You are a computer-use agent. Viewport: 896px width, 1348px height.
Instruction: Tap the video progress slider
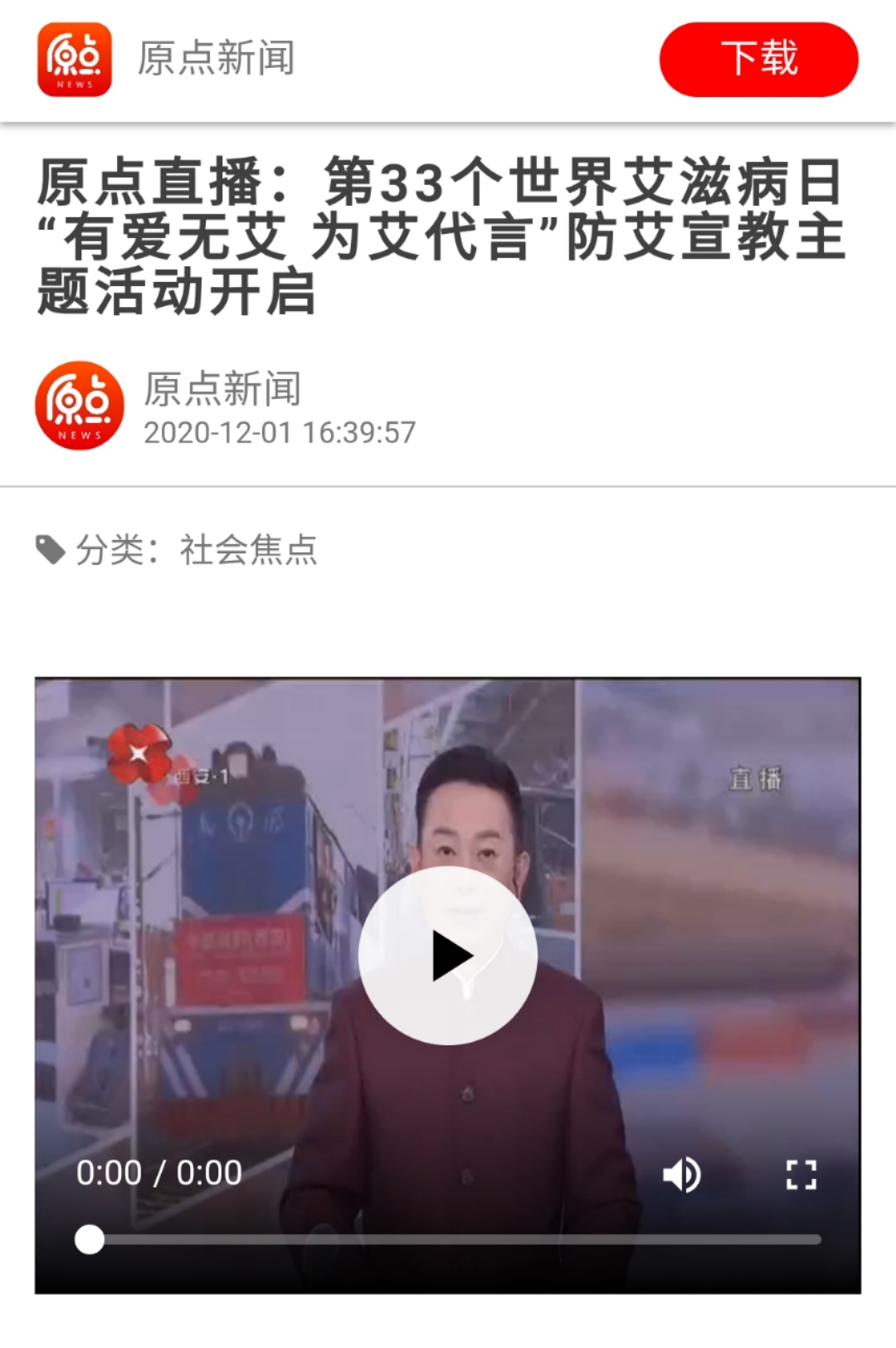pos(448,1239)
